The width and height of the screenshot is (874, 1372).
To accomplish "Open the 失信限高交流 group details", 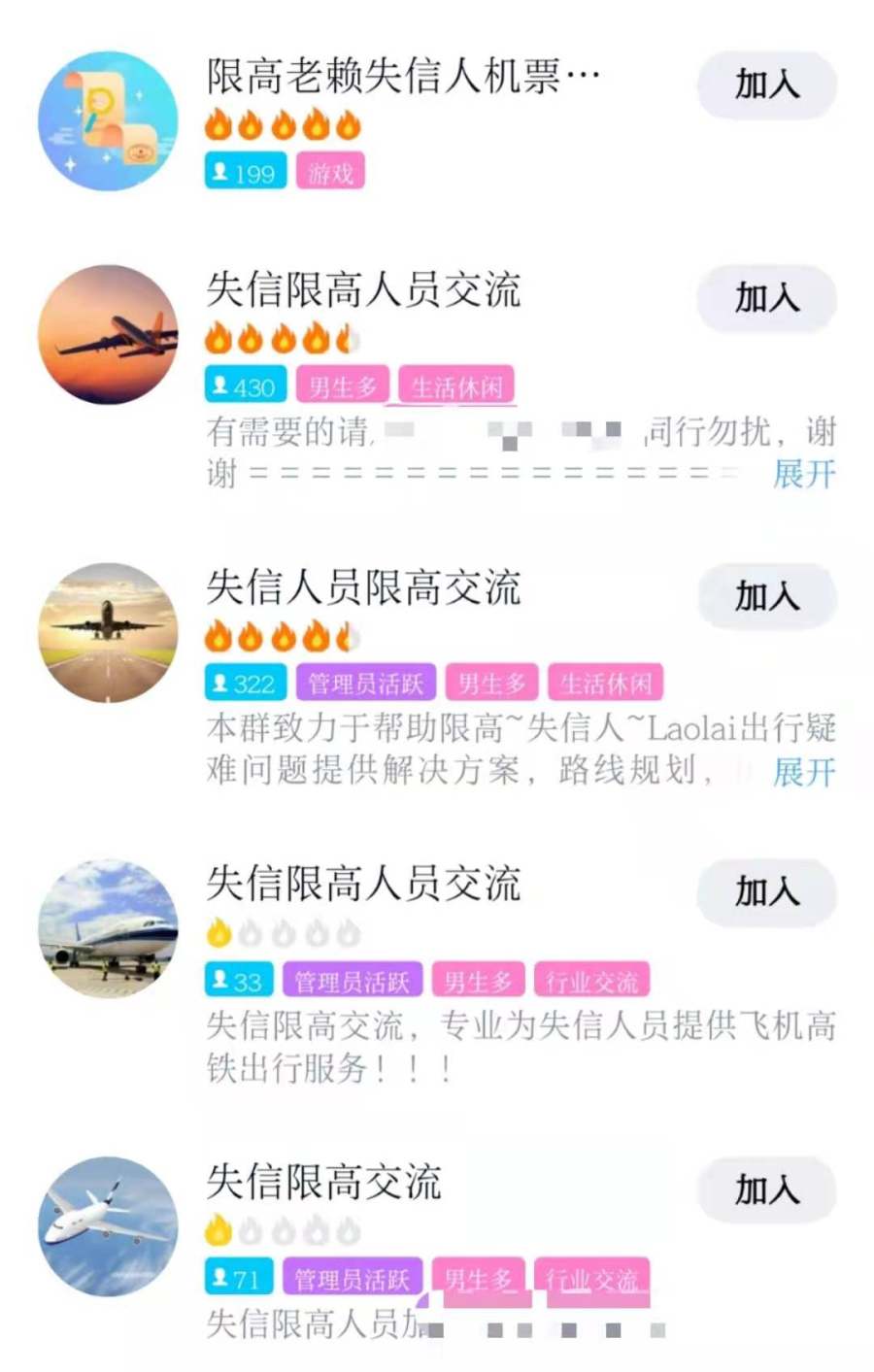I will (x=323, y=1183).
